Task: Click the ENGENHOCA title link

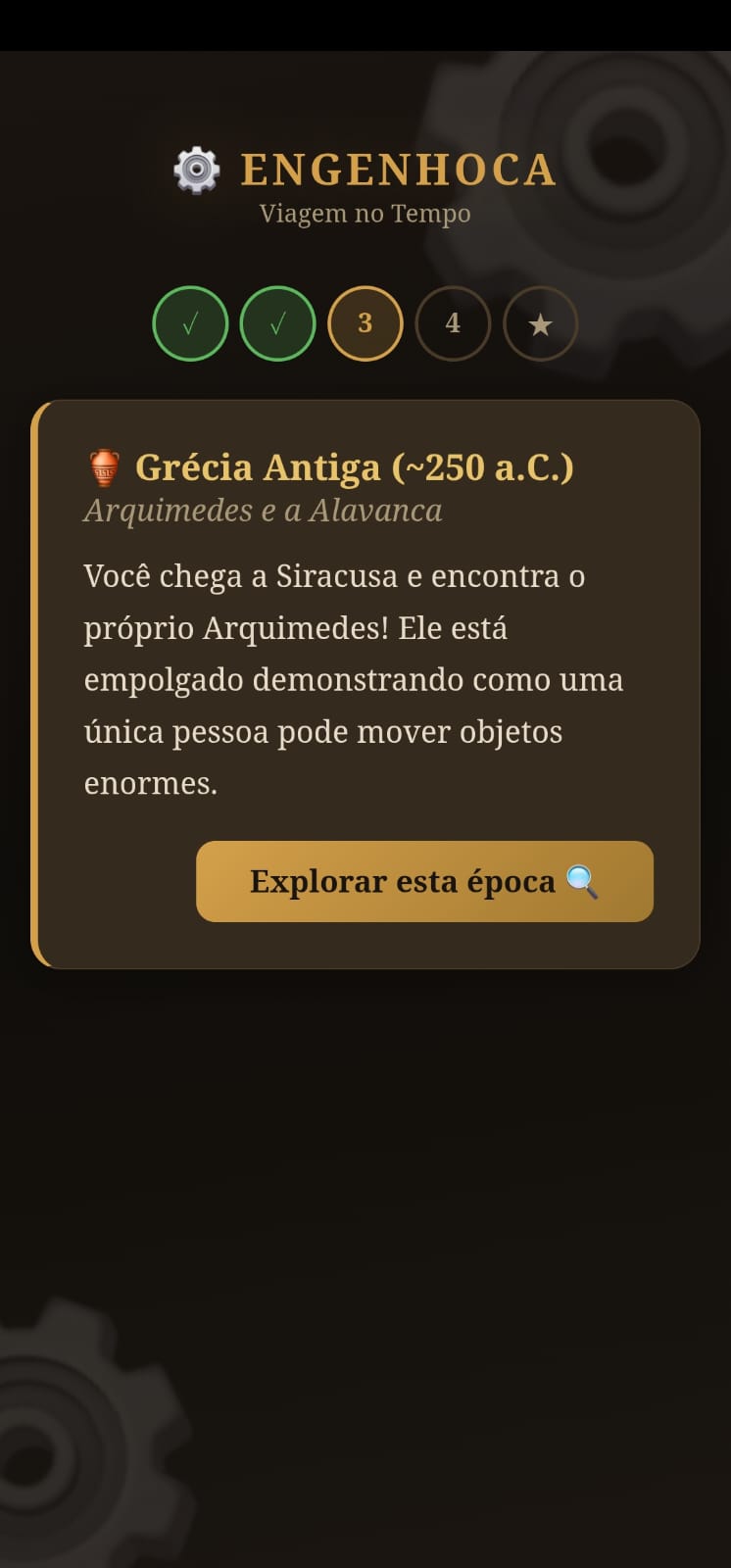Action: 397,170
